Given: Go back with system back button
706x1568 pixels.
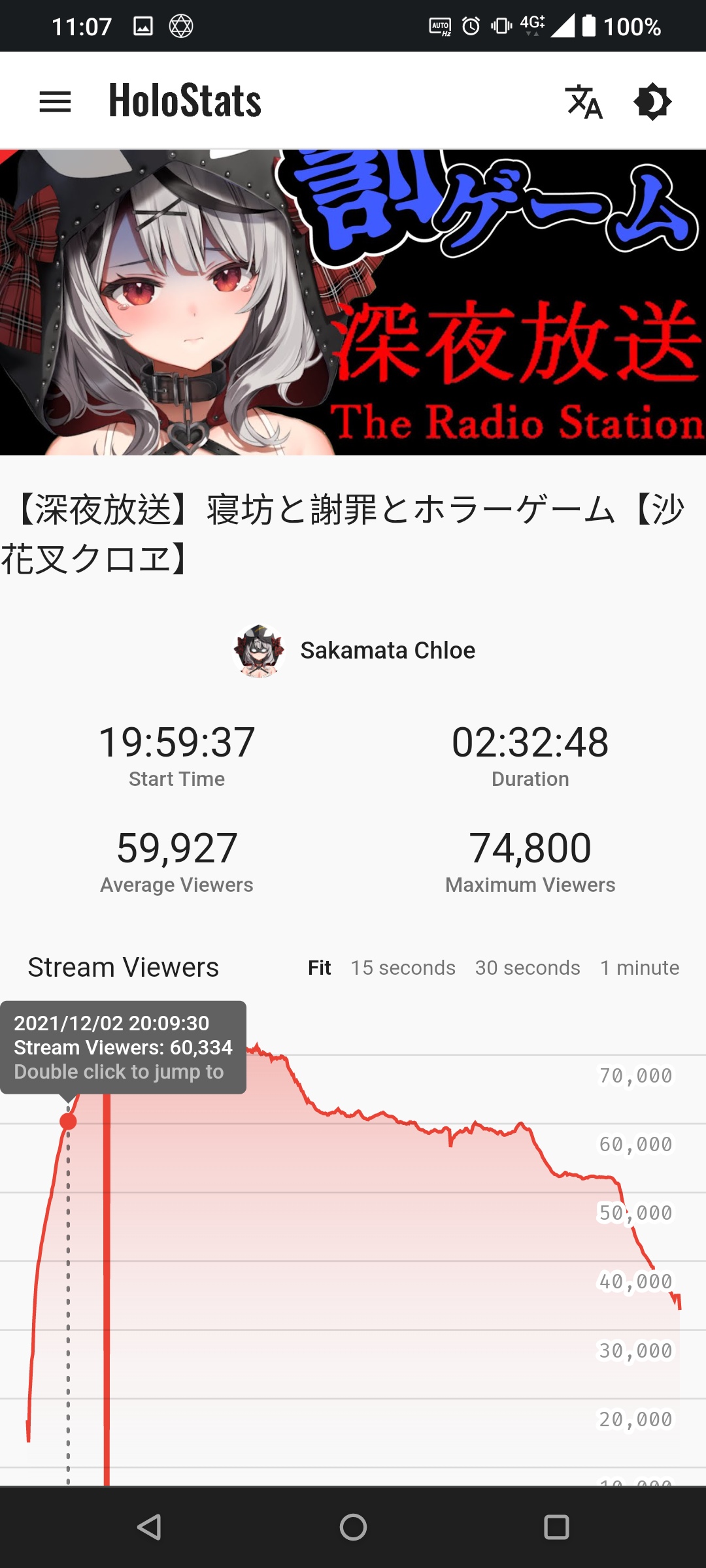Looking at the screenshot, I should click(x=149, y=1527).
